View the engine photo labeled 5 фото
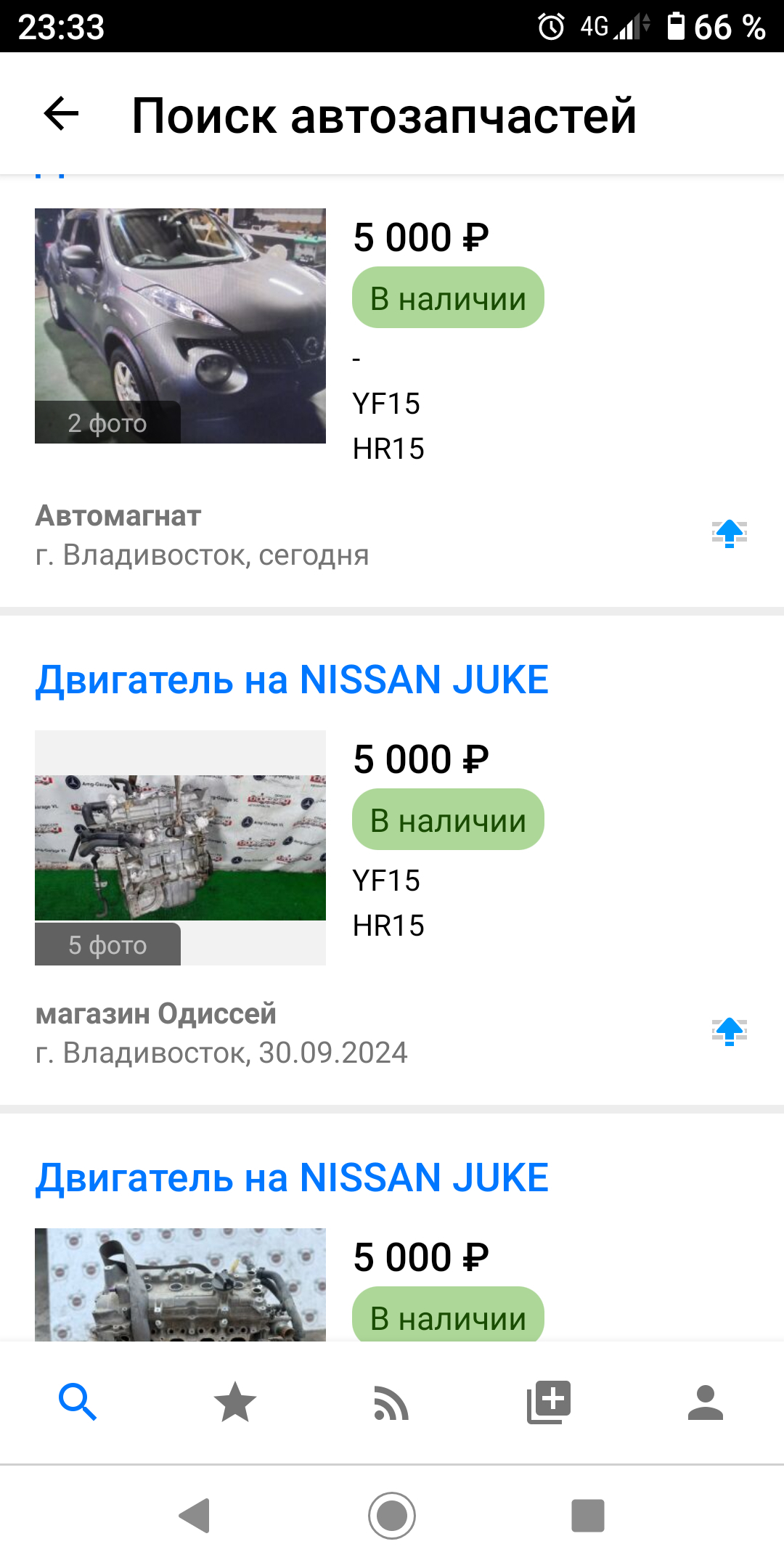 (x=180, y=848)
